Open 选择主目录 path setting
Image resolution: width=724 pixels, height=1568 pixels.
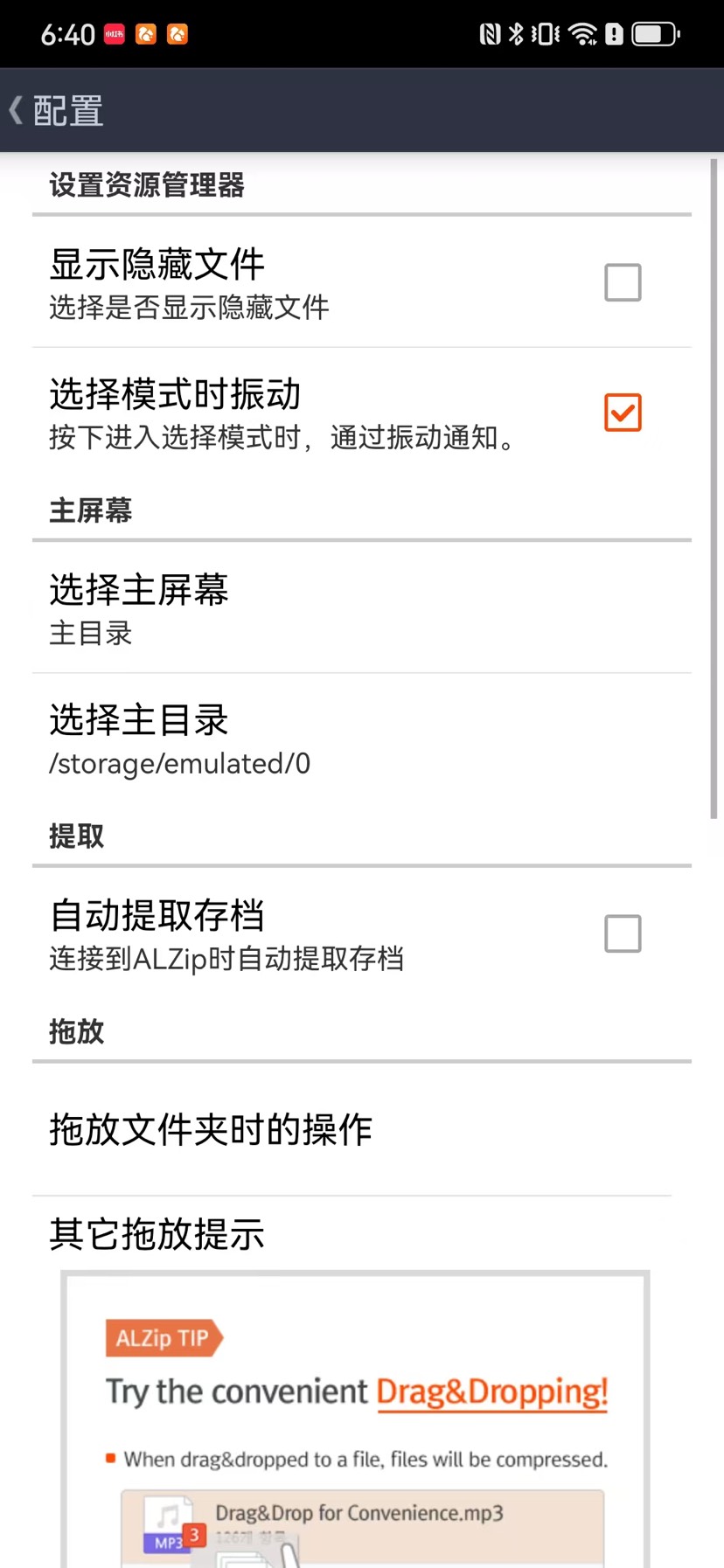(x=362, y=739)
